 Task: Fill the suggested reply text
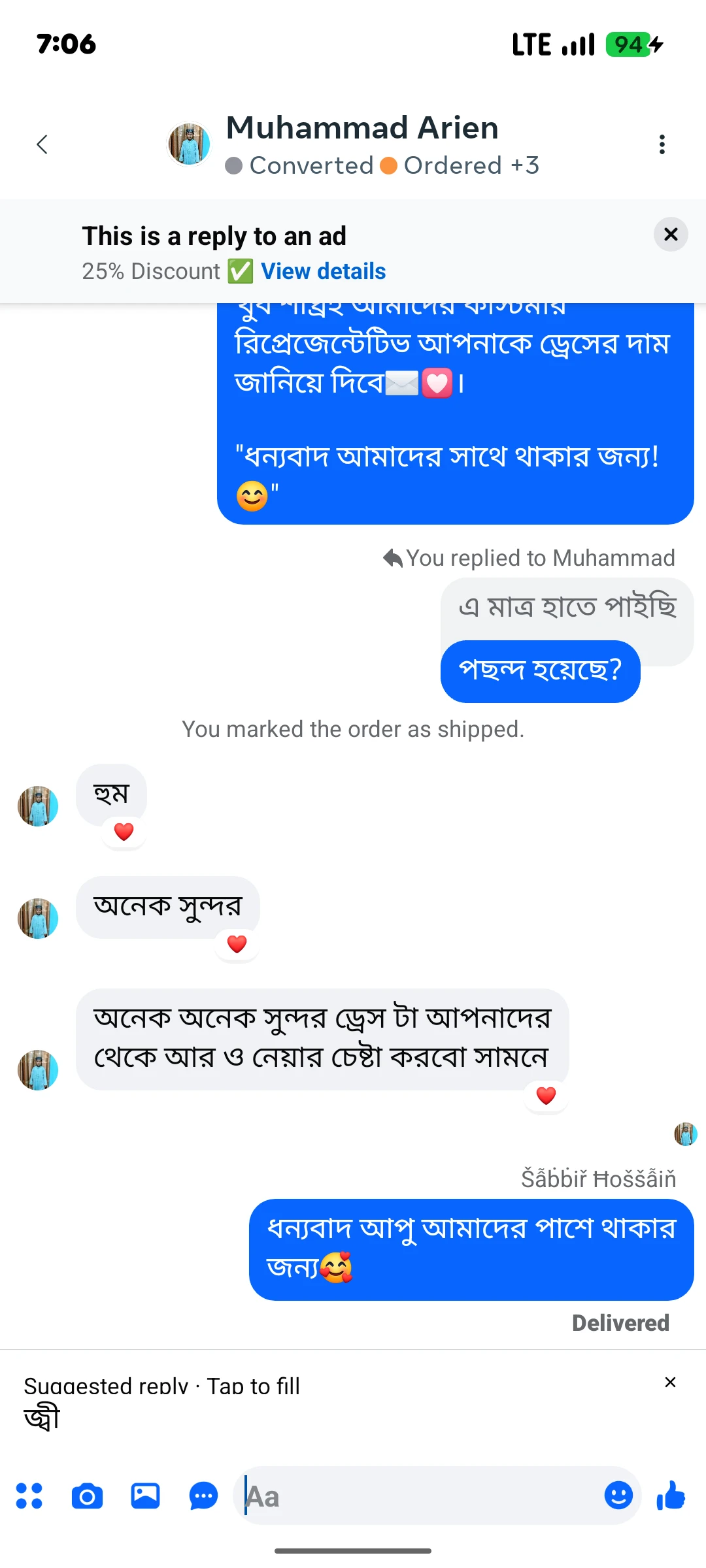[42, 1416]
